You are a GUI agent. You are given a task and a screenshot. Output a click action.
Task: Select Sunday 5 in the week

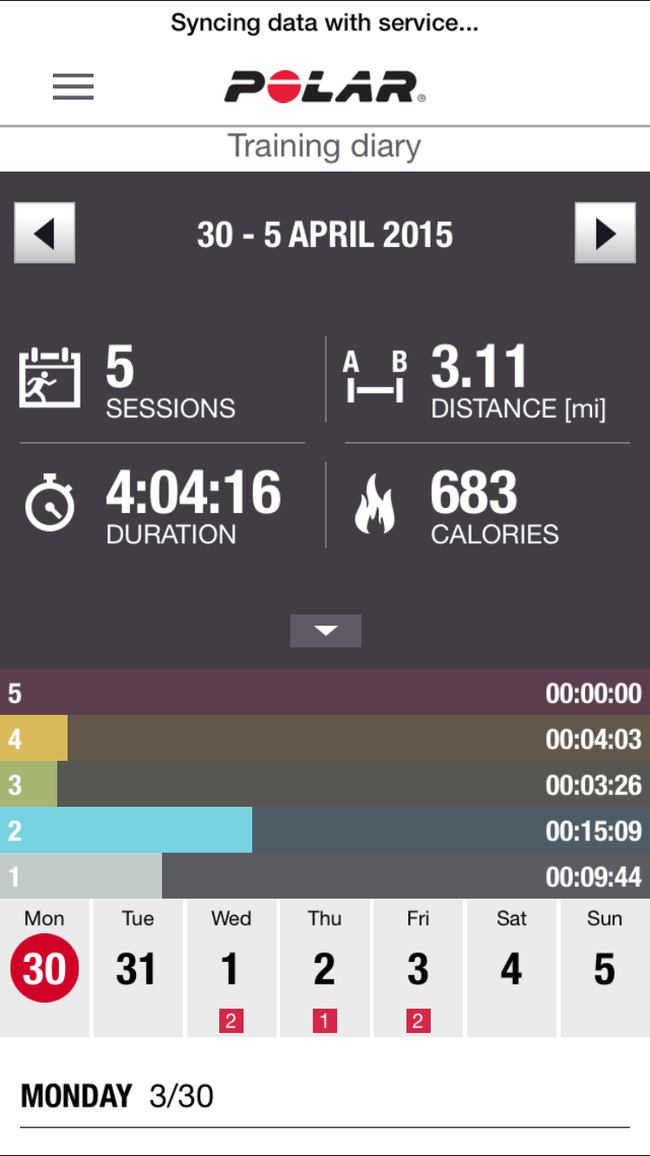[604, 968]
